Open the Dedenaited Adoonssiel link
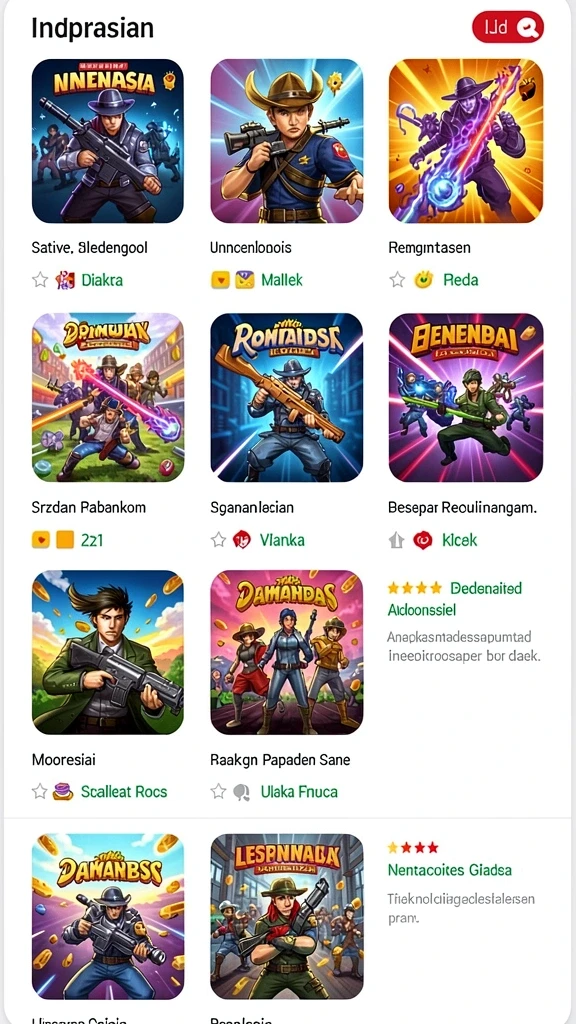 455,599
